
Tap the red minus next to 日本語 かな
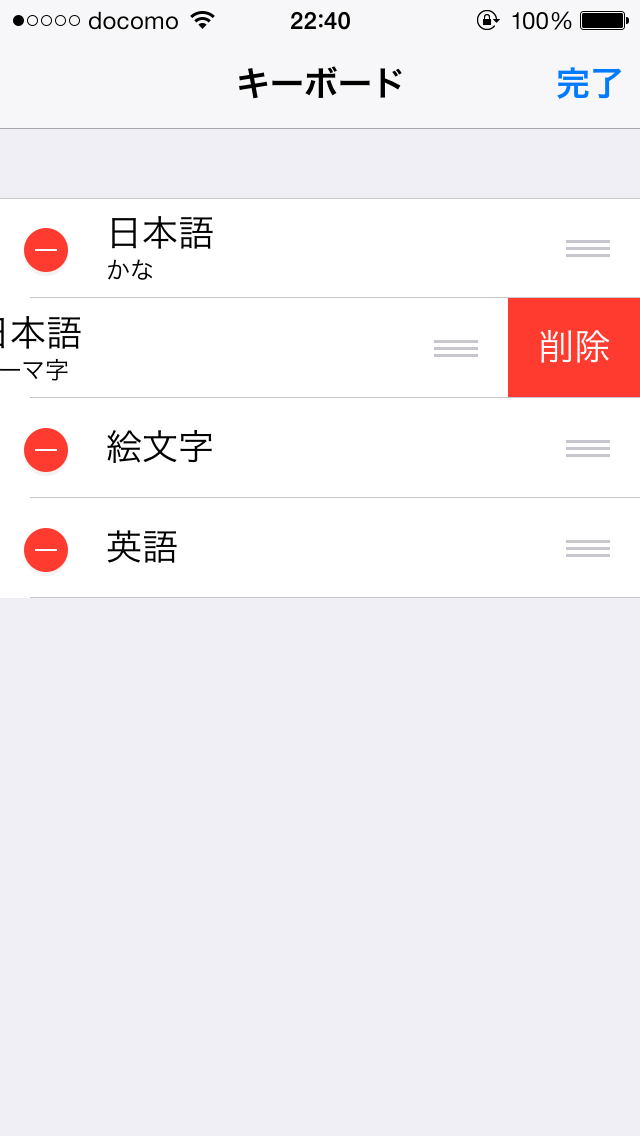pyautogui.click(x=46, y=249)
